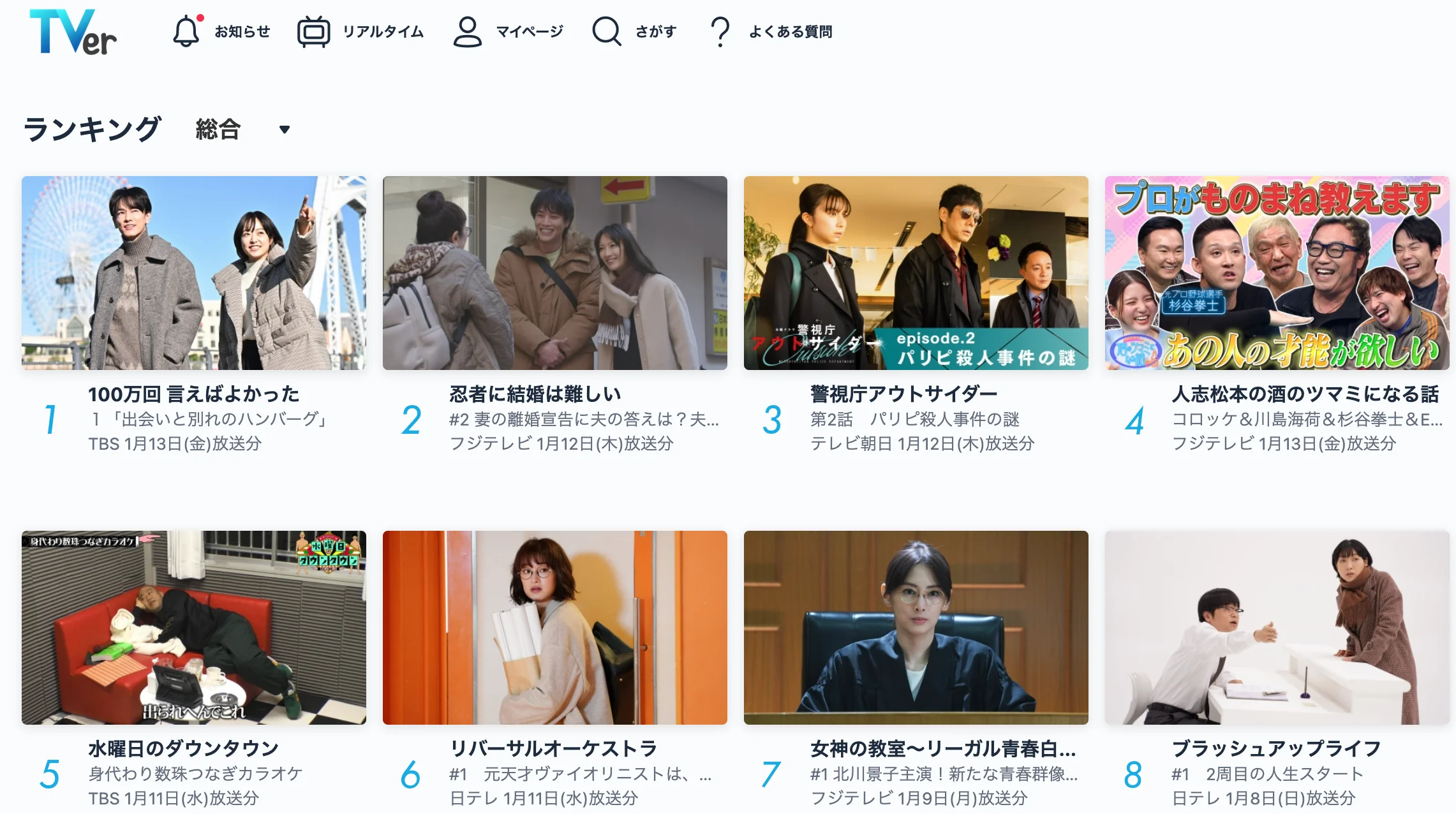The image size is (1456, 814).
Task: Select rank 3 show 警視庁アウトサイダー
Action: [x=916, y=273]
